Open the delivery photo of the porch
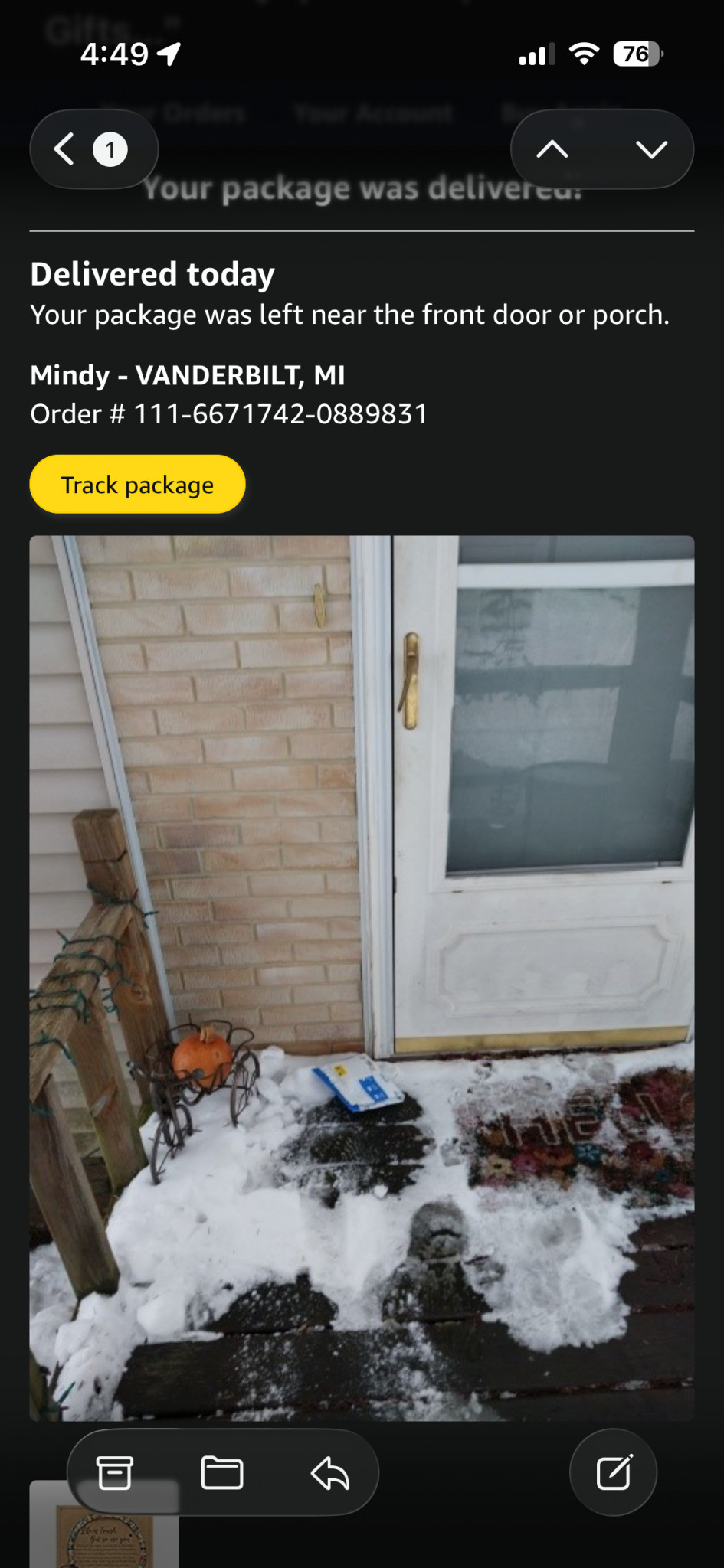 (362, 978)
